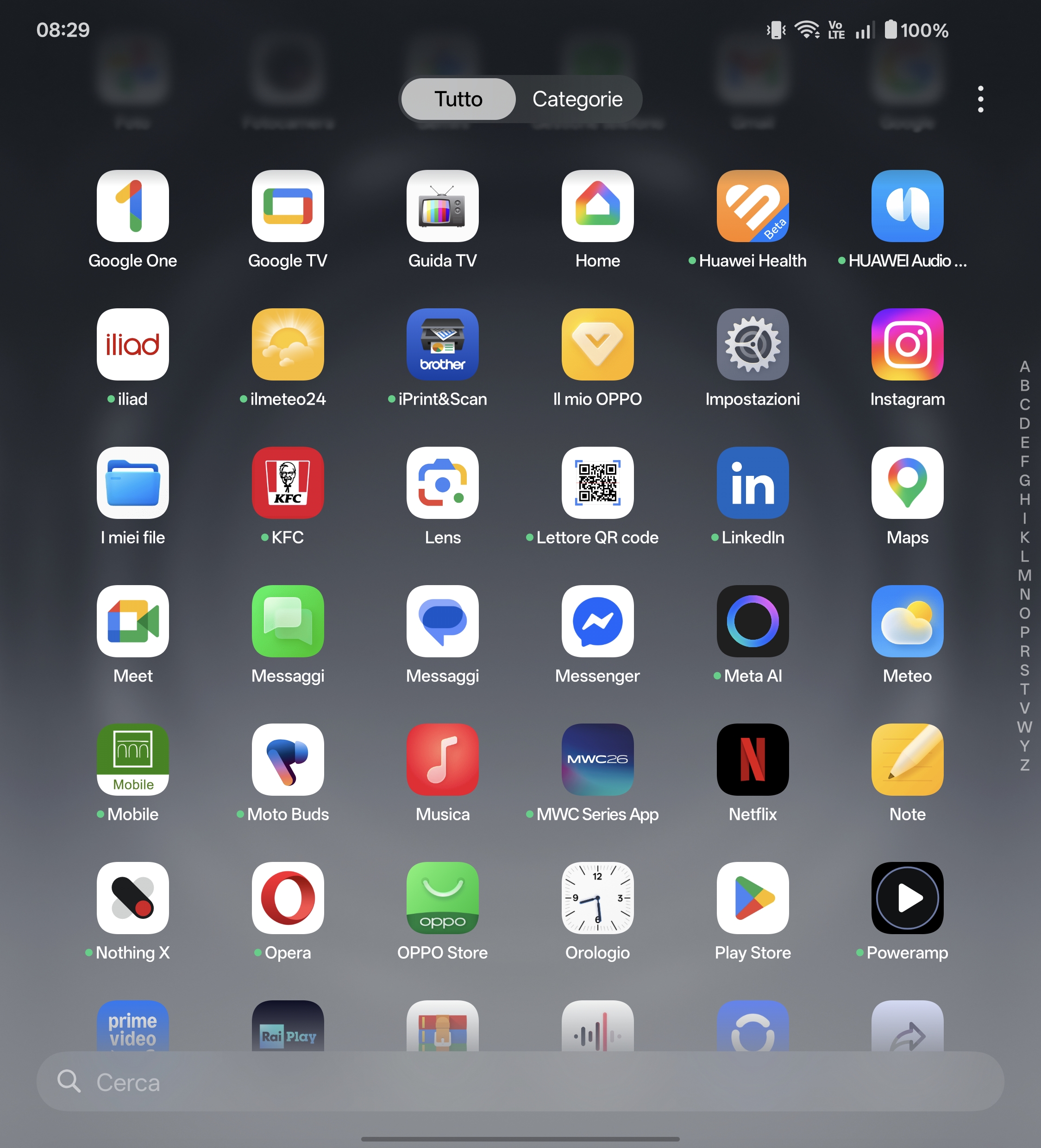Launch the iliad app
Image resolution: width=1041 pixels, height=1148 pixels.
point(133,344)
